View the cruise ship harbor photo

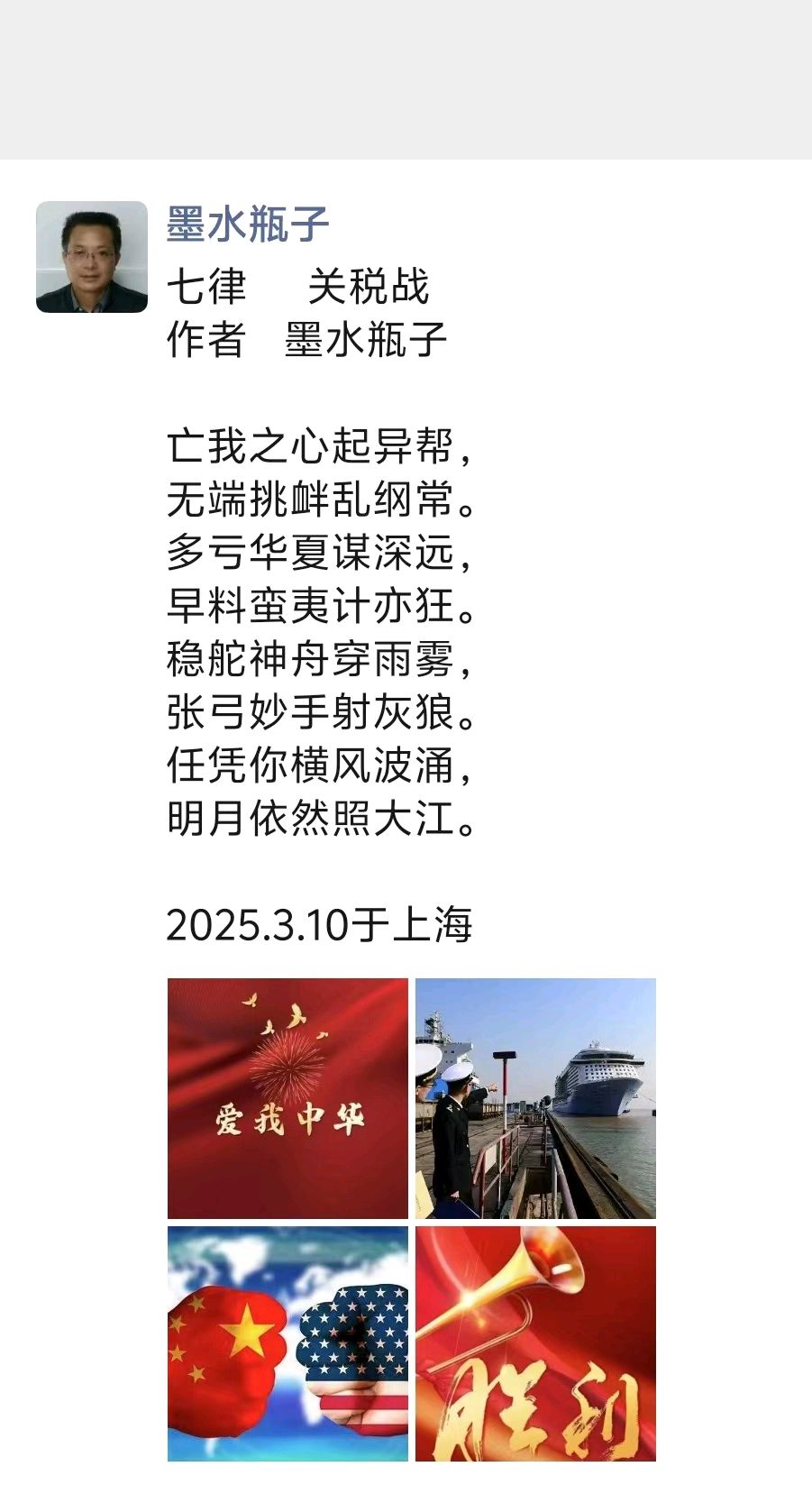coord(535,1098)
